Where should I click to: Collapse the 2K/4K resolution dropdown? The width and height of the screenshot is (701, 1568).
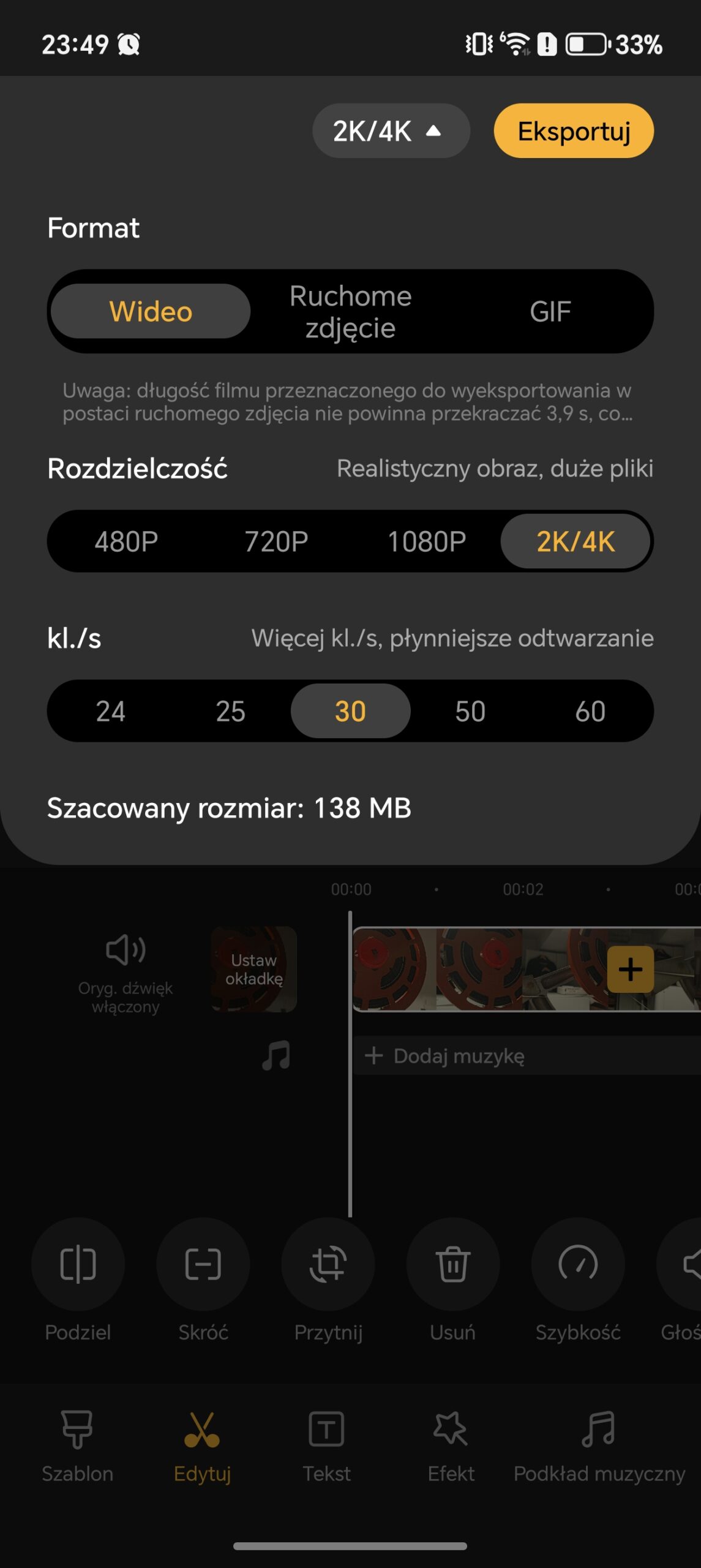coord(391,130)
